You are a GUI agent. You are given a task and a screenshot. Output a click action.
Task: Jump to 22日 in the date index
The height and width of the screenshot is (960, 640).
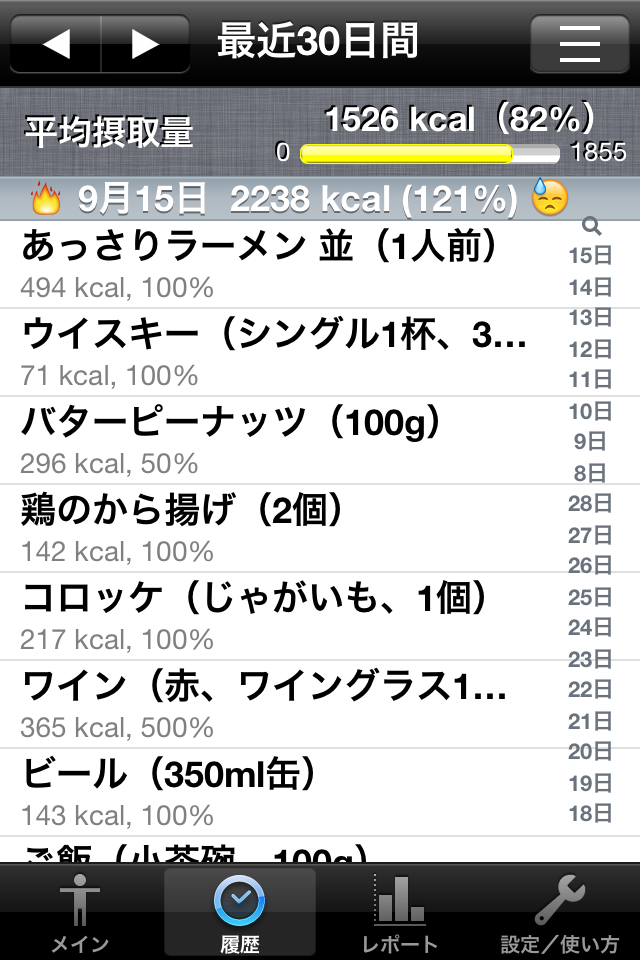(x=590, y=690)
